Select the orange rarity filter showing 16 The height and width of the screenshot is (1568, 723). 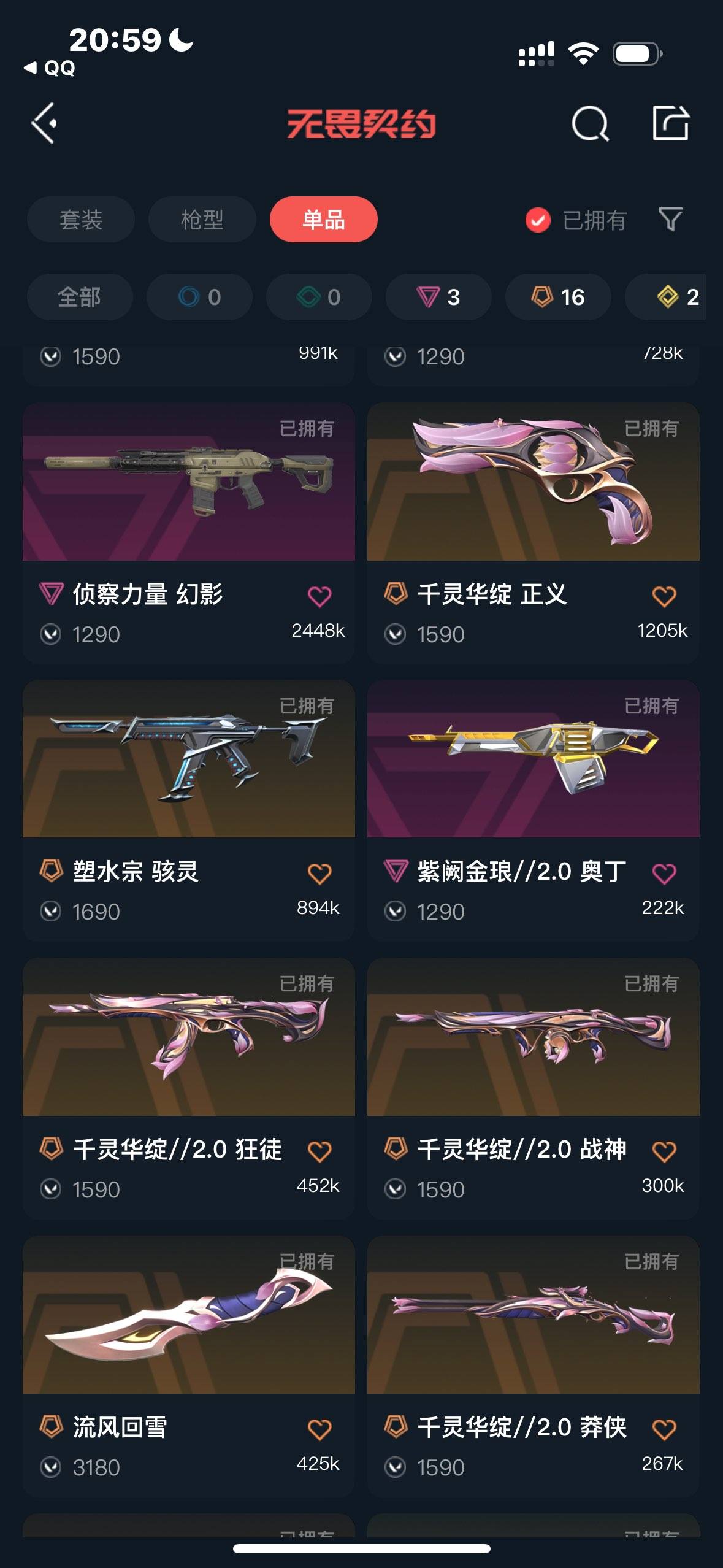point(557,297)
